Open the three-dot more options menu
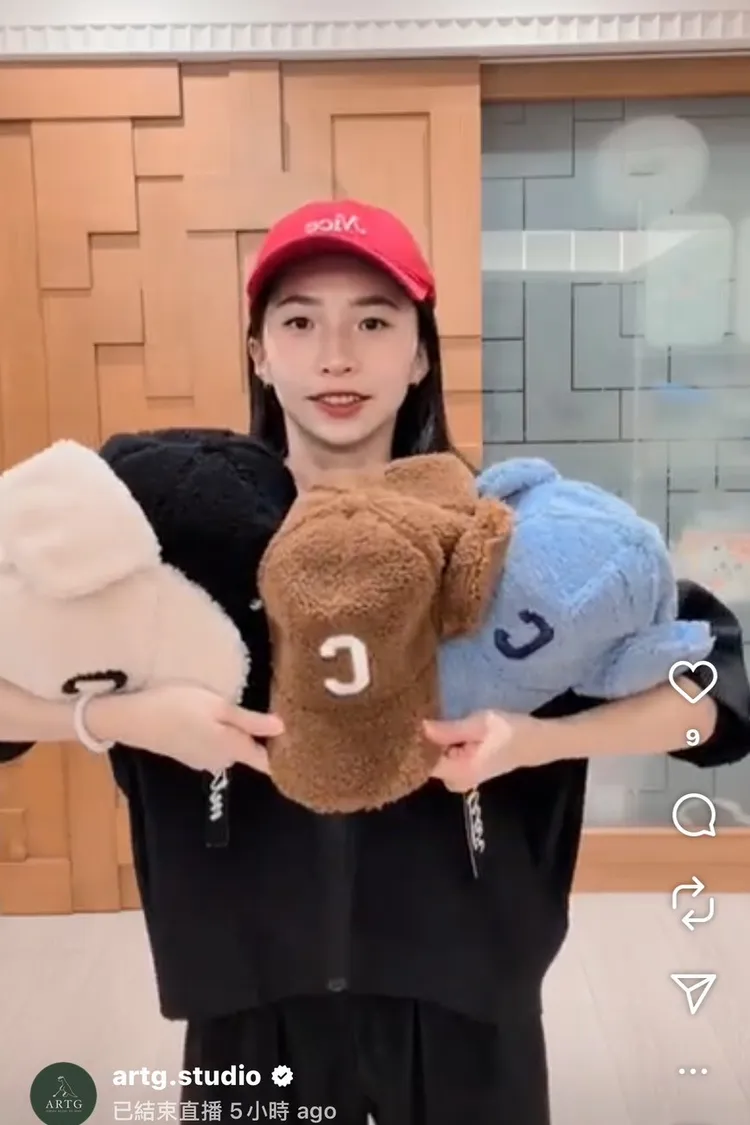This screenshot has height=1125, width=750. (x=693, y=1071)
